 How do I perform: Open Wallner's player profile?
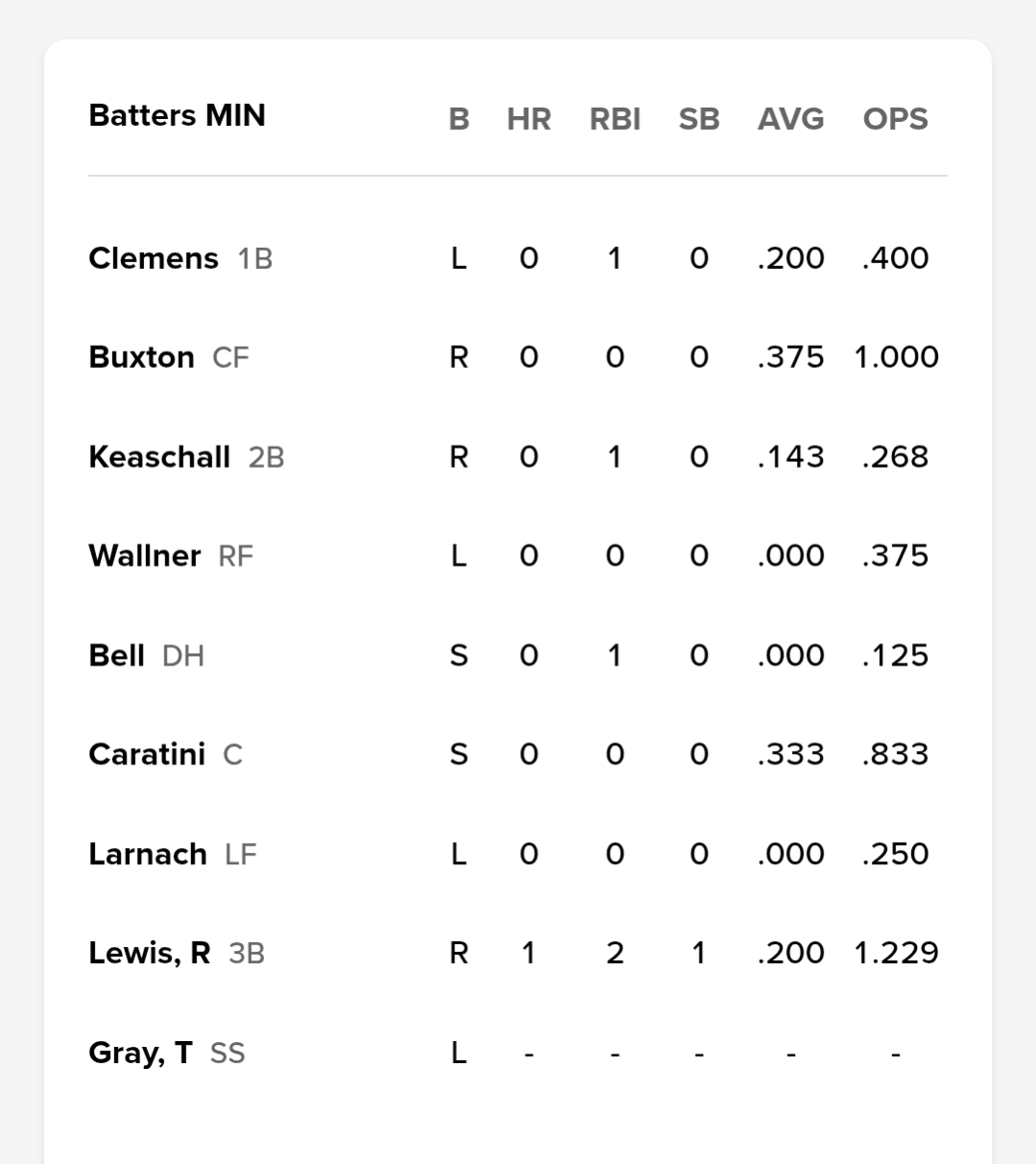coord(145,556)
